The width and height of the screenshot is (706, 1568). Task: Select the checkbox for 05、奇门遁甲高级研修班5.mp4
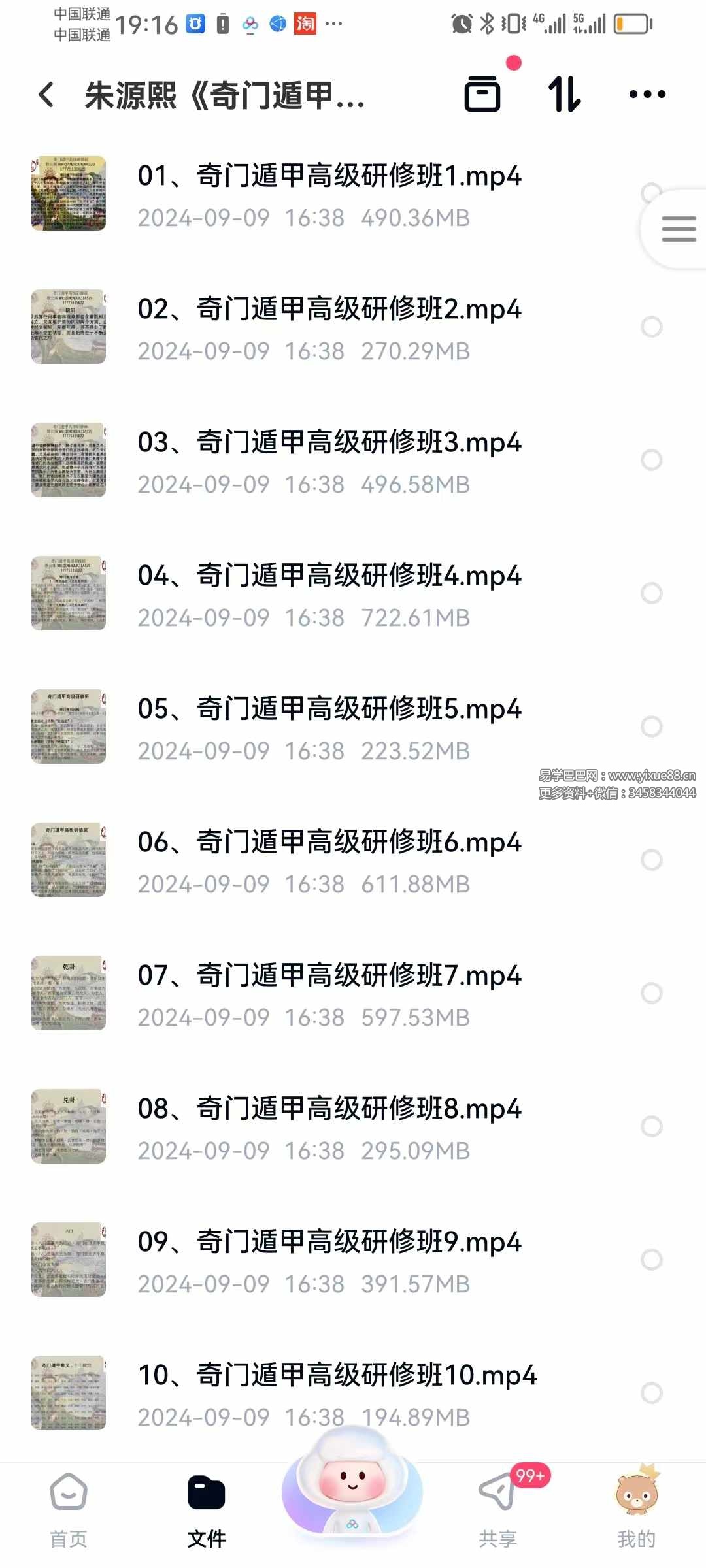coord(651,727)
